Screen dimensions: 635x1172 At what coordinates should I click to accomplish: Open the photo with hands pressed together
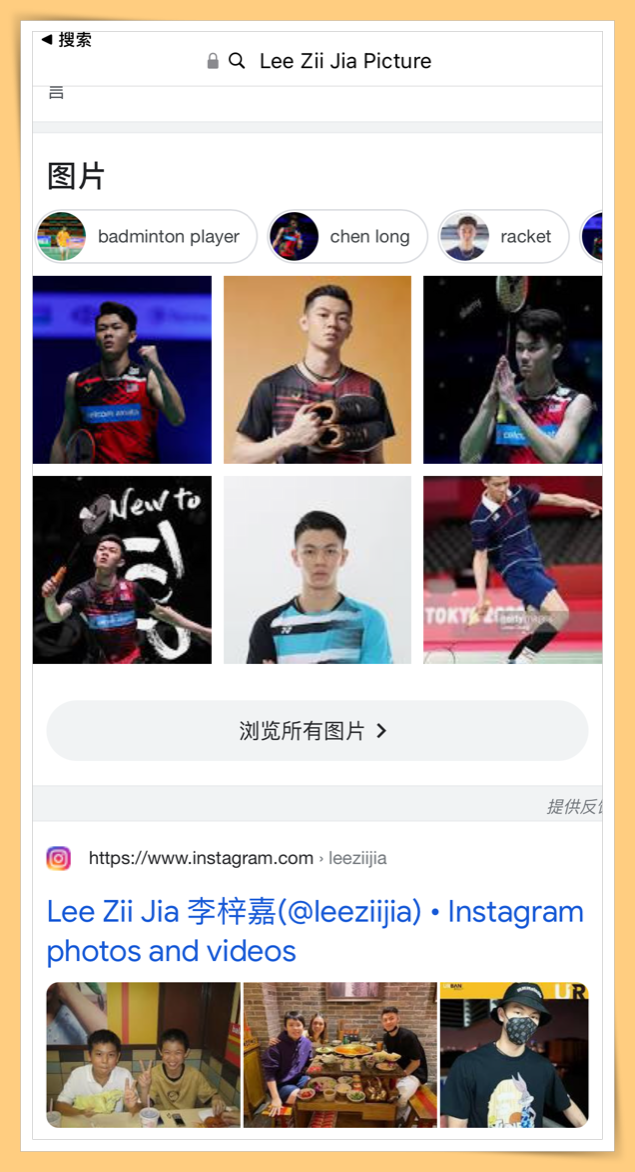click(x=512, y=370)
